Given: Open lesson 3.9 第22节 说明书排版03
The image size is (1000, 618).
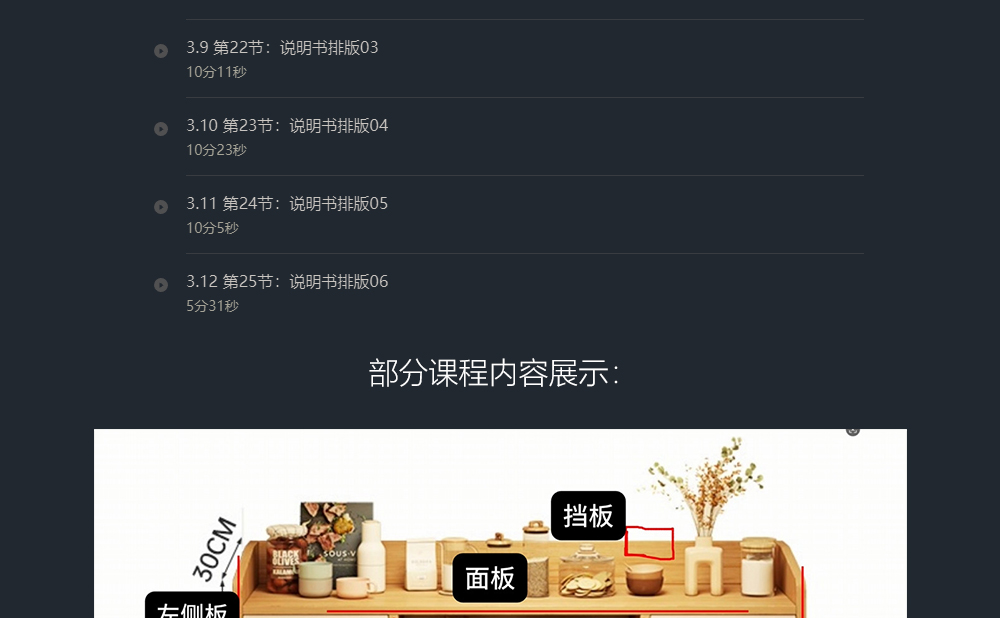Looking at the screenshot, I should pos(282,48).
